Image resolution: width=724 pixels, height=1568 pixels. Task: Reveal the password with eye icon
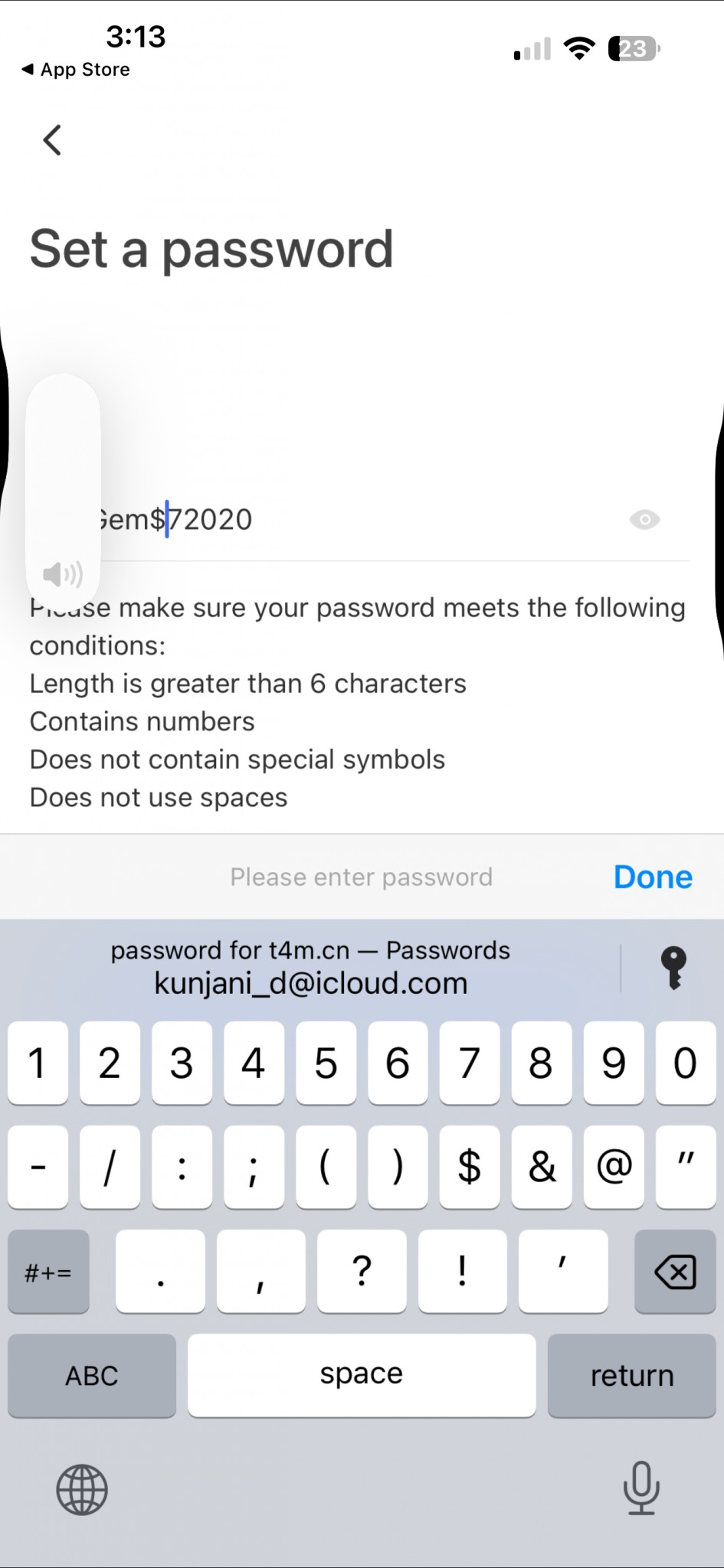pos(644,520)
